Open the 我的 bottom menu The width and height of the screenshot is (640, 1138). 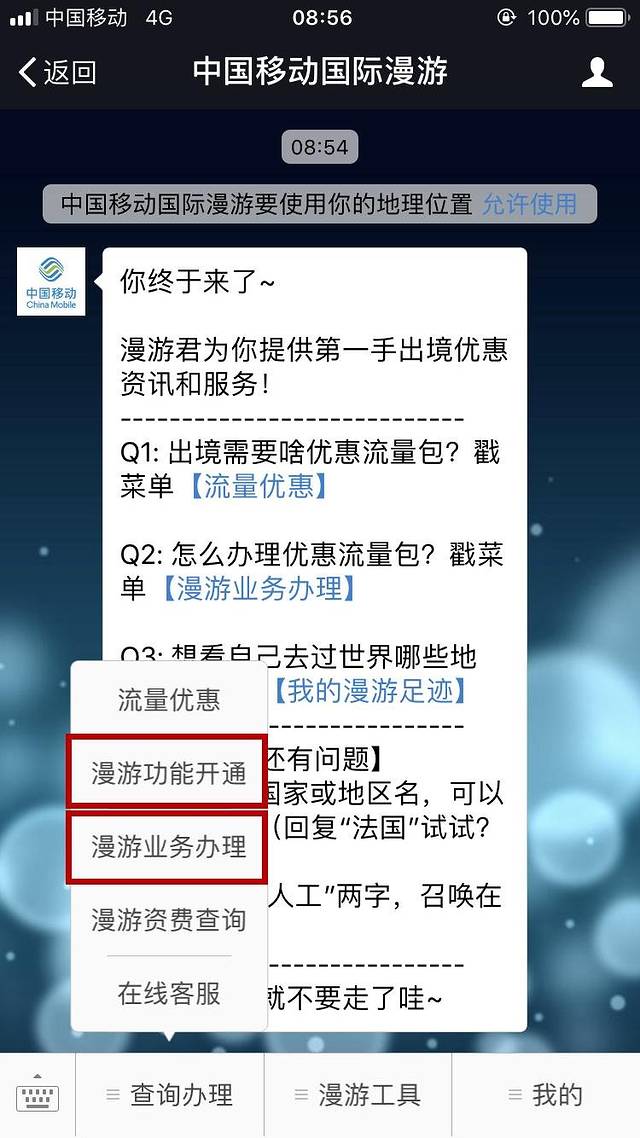point(546,1096)
